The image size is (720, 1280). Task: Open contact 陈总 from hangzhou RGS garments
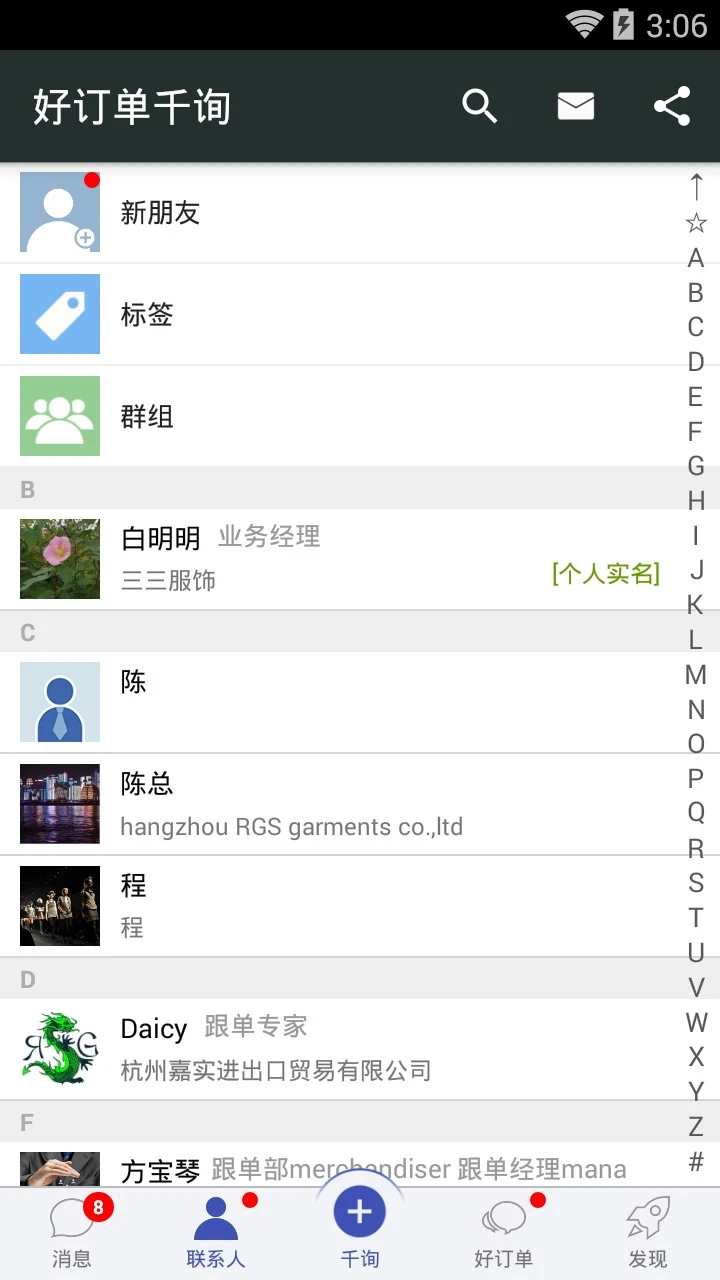tap(300, 804)
